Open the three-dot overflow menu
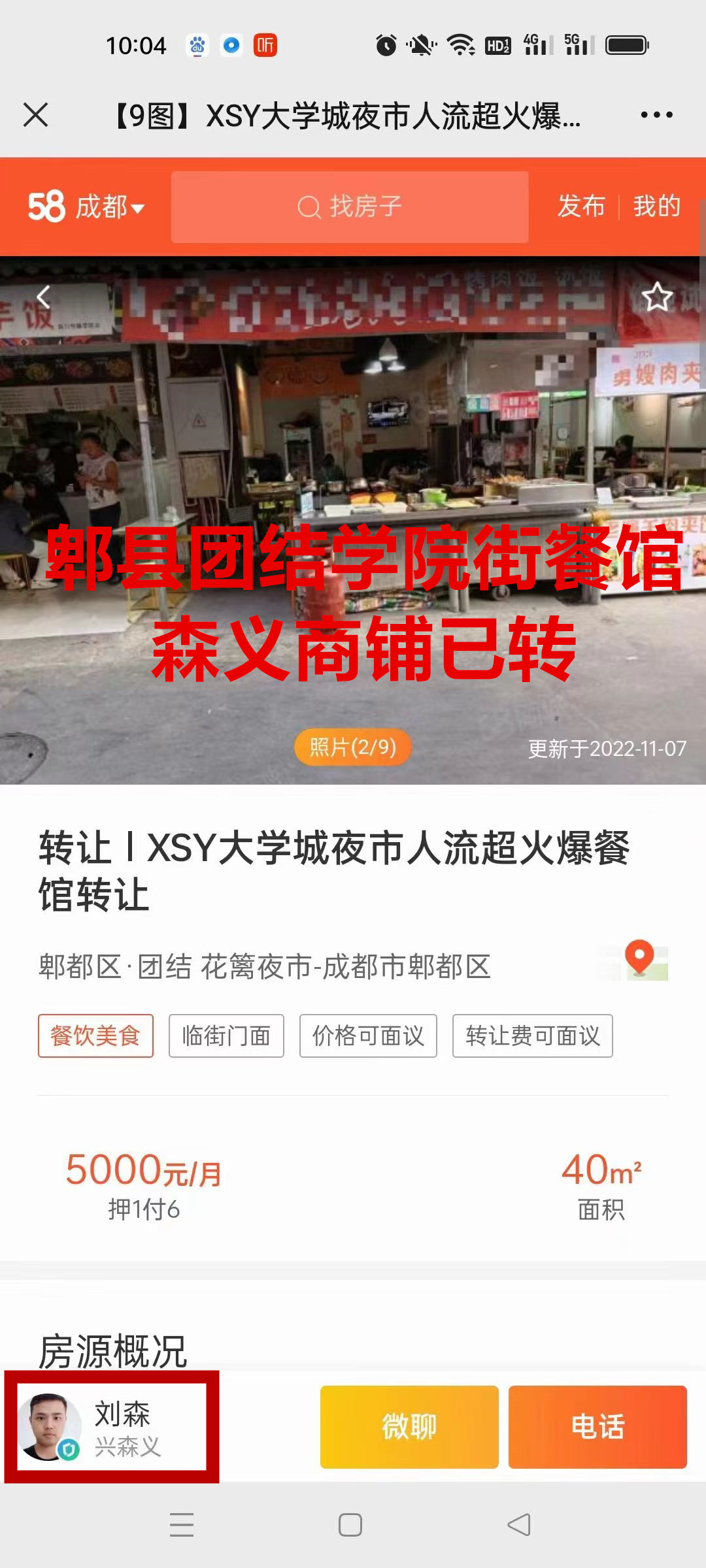706x1568 pixels. click(656, 115)
